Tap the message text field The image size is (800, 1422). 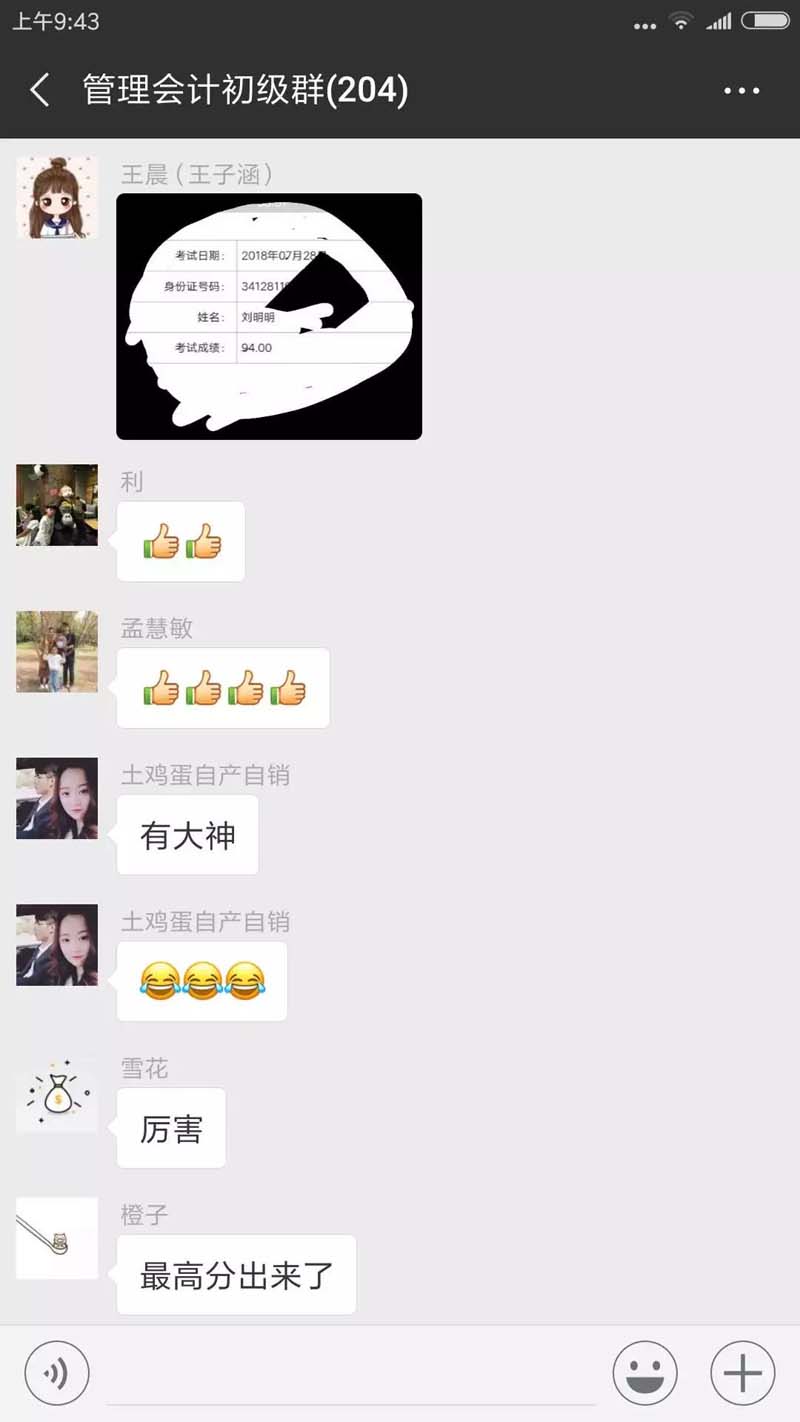pos(350,1375)
